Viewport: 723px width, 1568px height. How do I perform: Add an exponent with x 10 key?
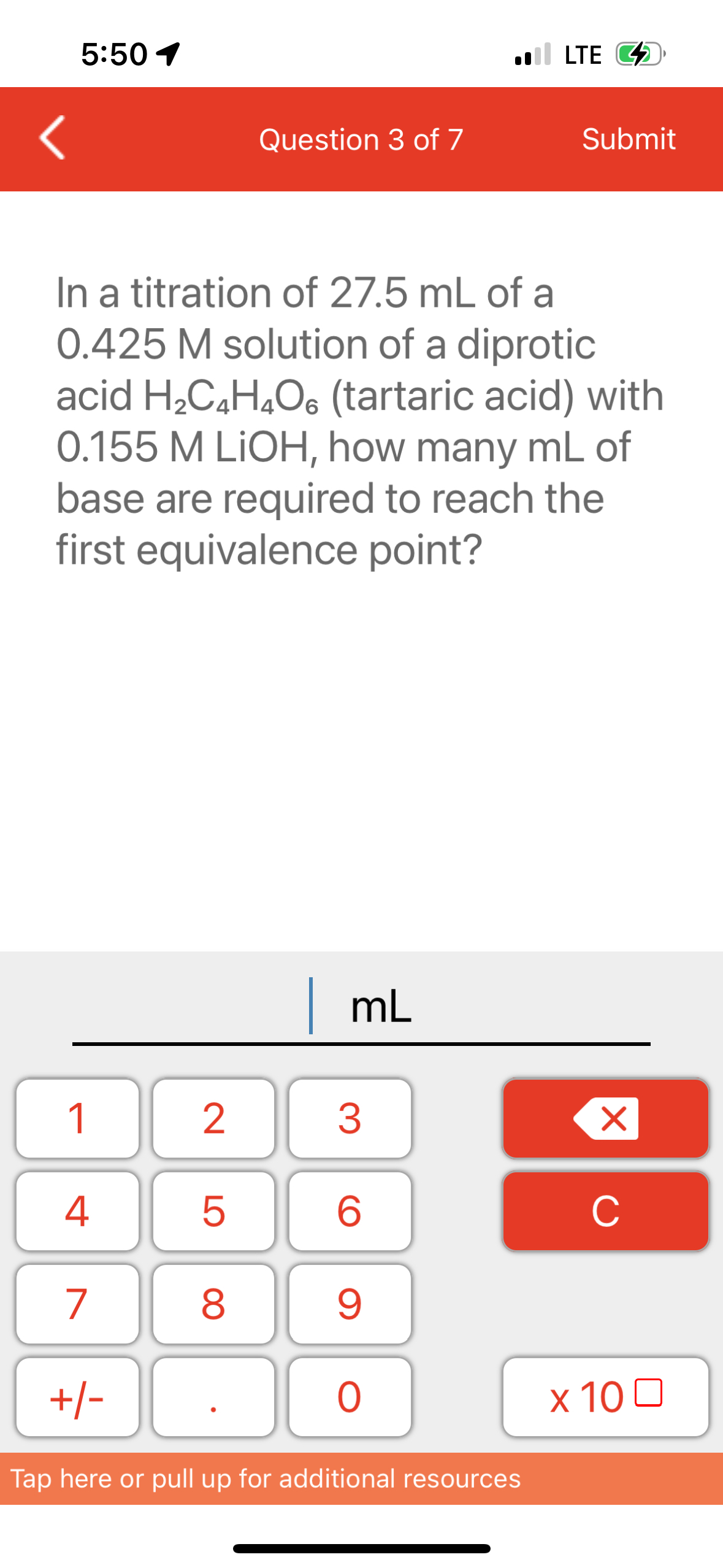pyautogui.click(x=605, y=1397)
